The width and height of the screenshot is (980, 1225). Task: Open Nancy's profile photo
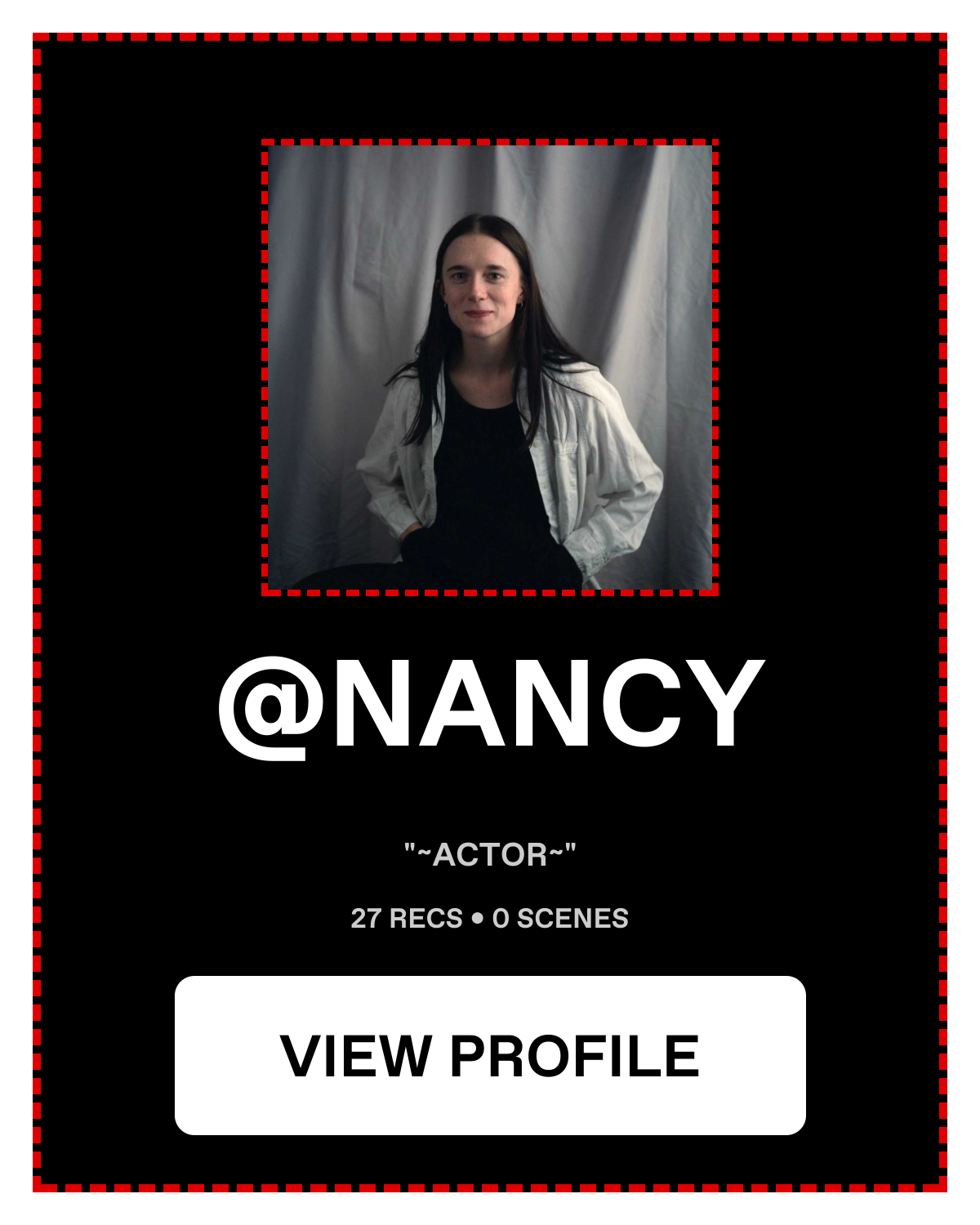(490, 367)
